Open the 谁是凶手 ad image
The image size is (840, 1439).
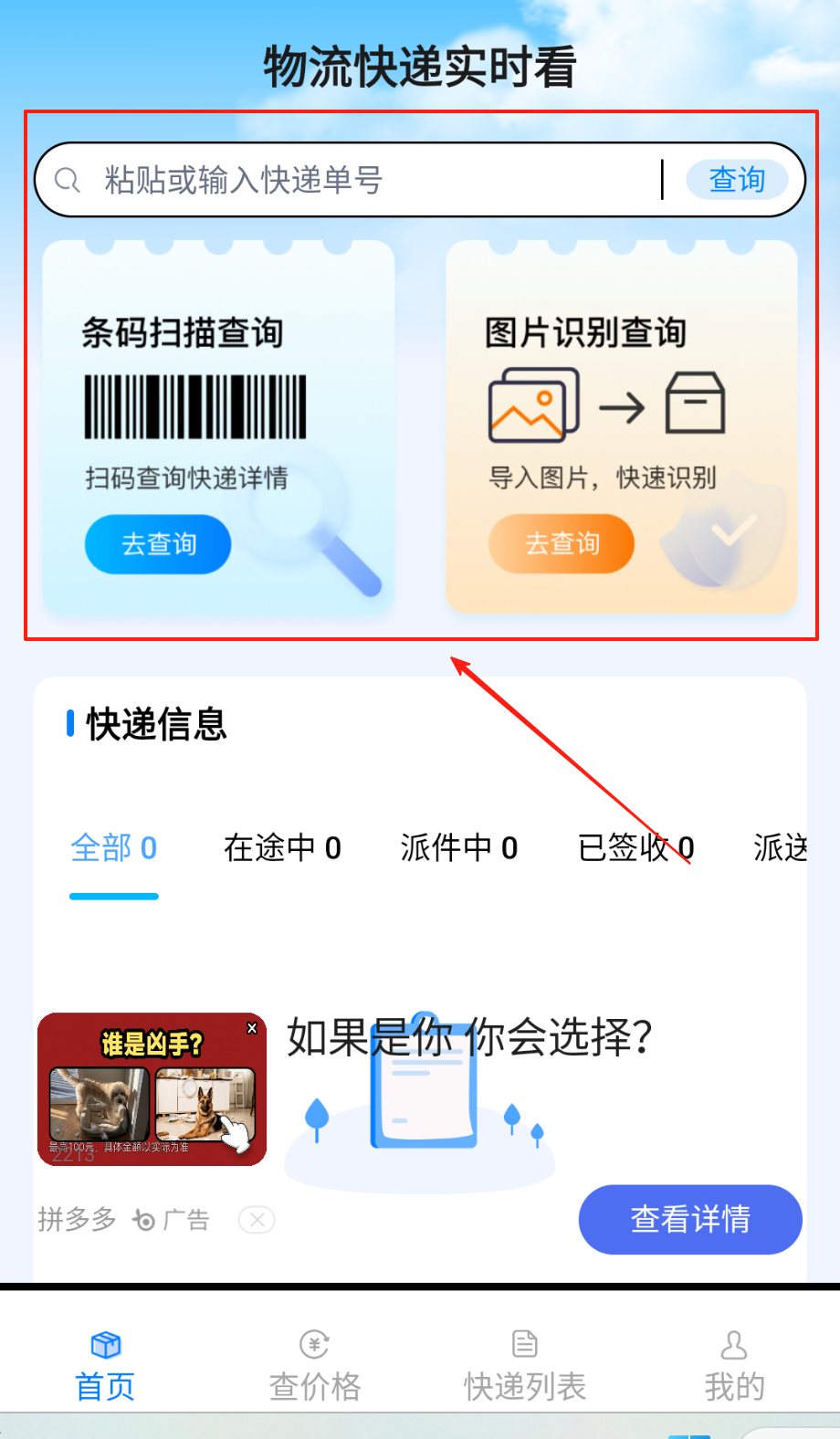click(x=152, y=1096)
